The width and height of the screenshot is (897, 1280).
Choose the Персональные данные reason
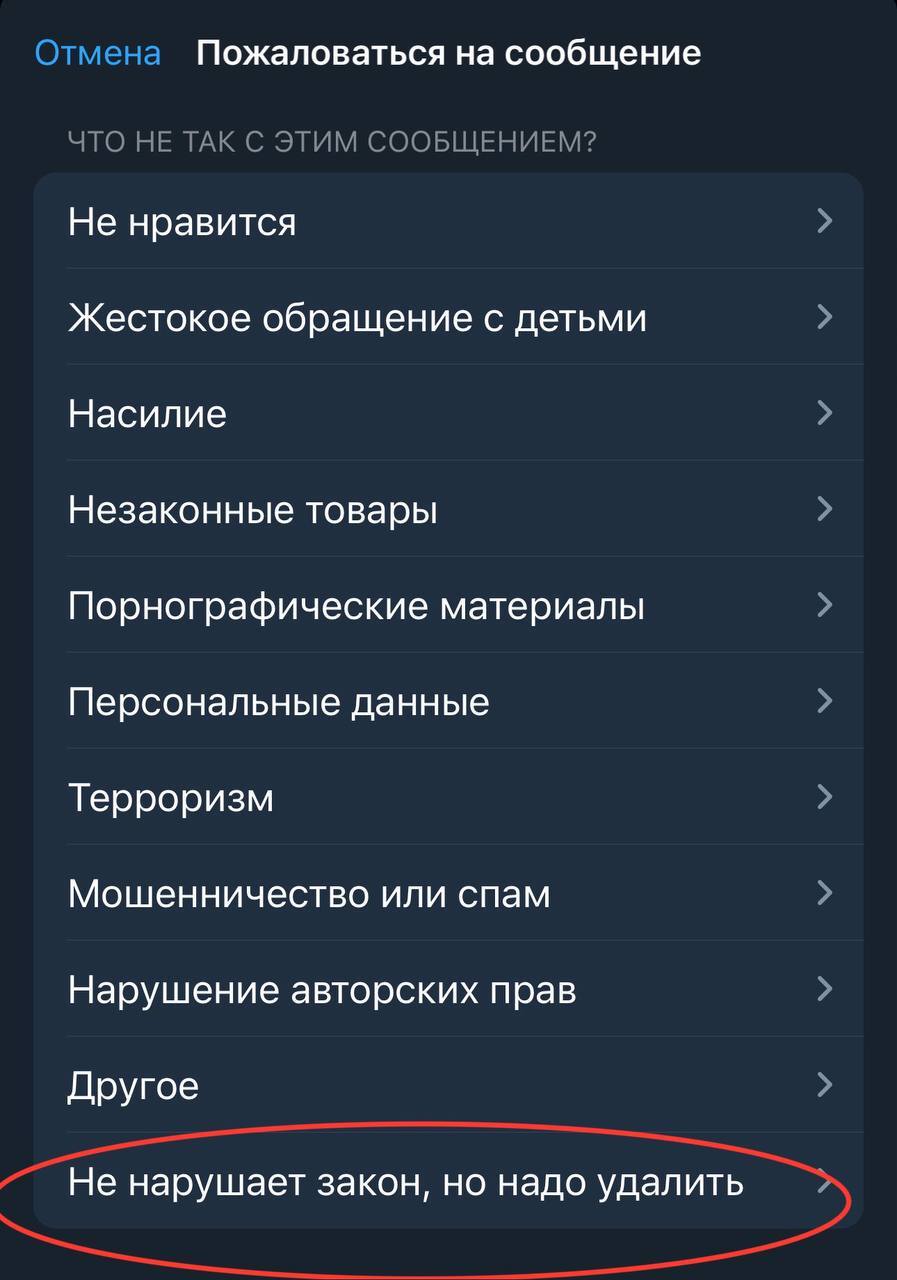pyautogui.click(x=447, y=702)
